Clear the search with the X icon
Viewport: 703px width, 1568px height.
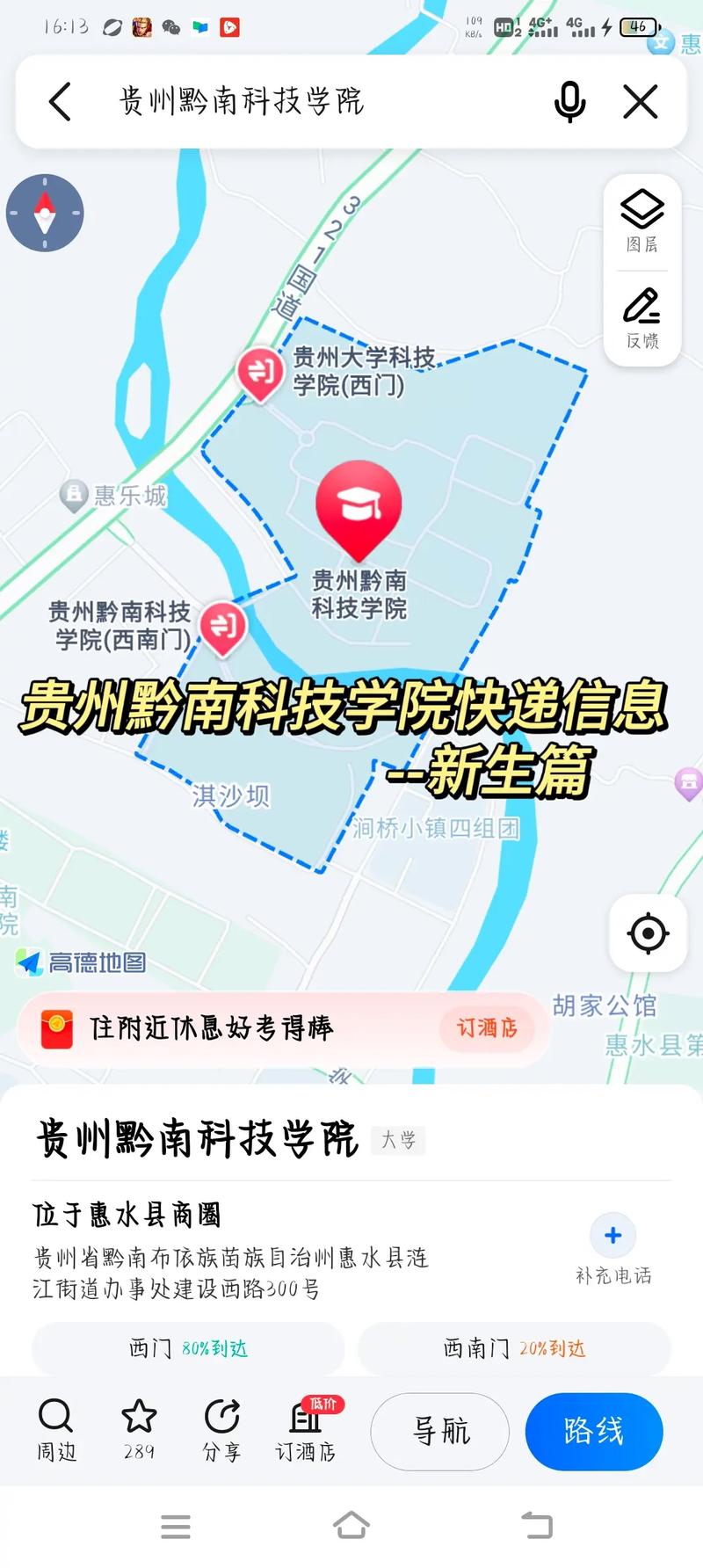coord(641,102)
